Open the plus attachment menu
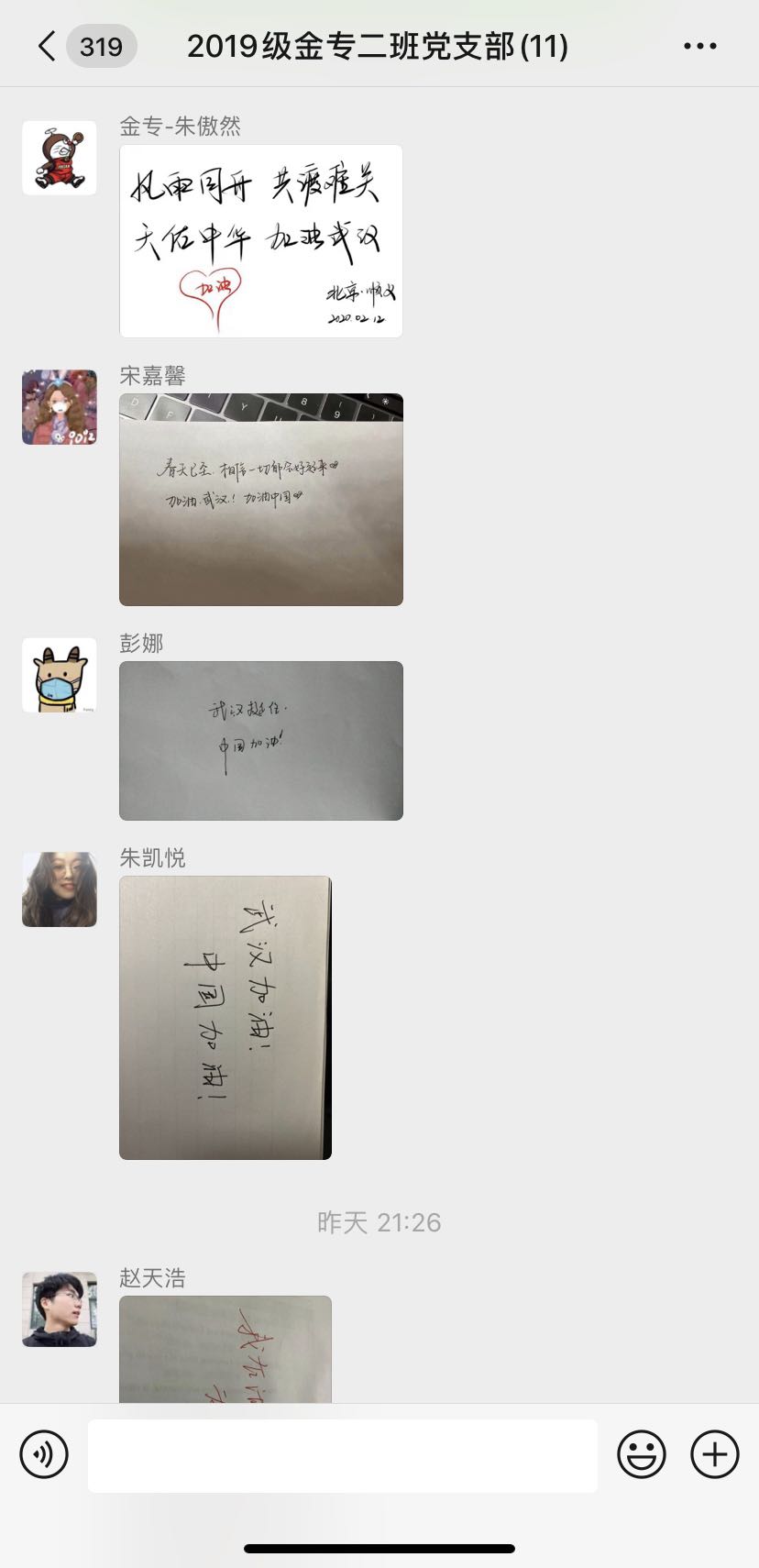 (714, 1454)
